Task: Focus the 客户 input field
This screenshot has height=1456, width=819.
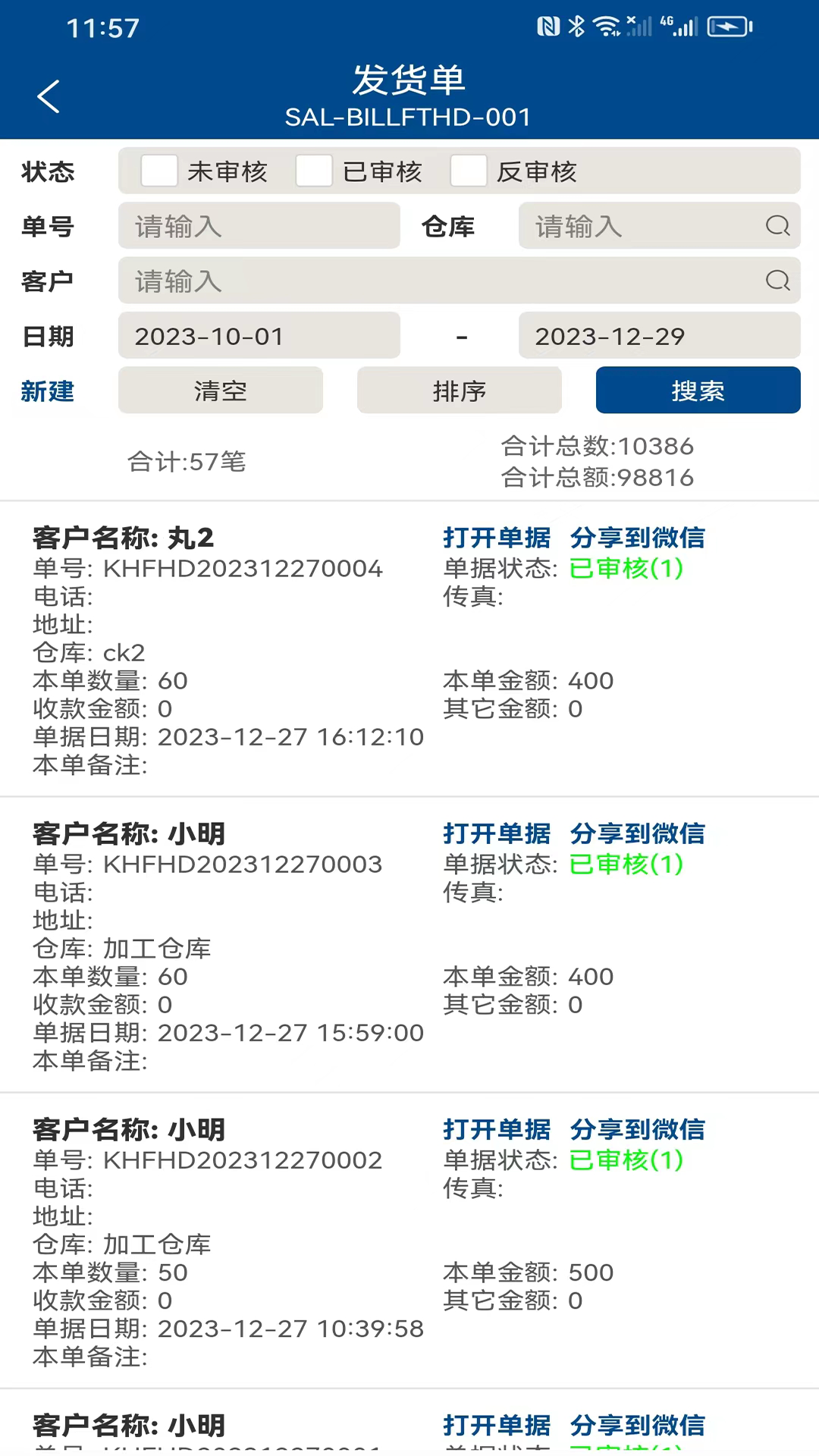Action: click(x=440, y=281)
